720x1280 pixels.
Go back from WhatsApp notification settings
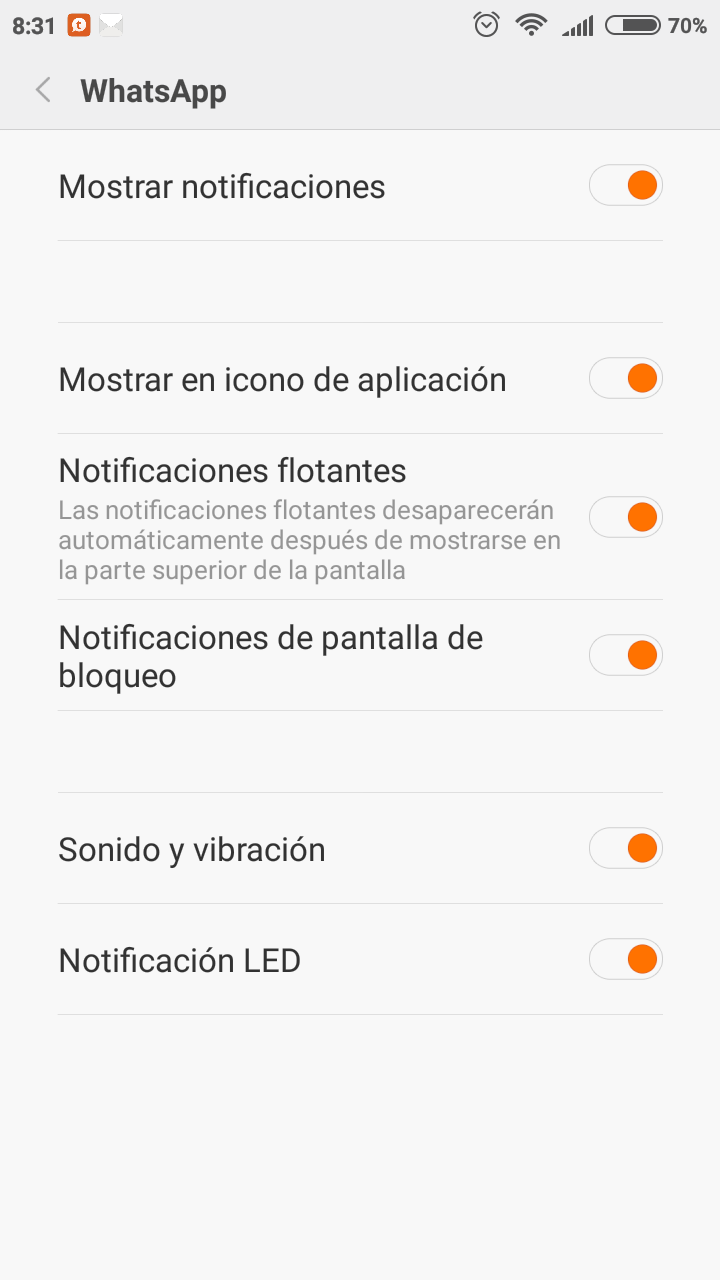[43, 90]
